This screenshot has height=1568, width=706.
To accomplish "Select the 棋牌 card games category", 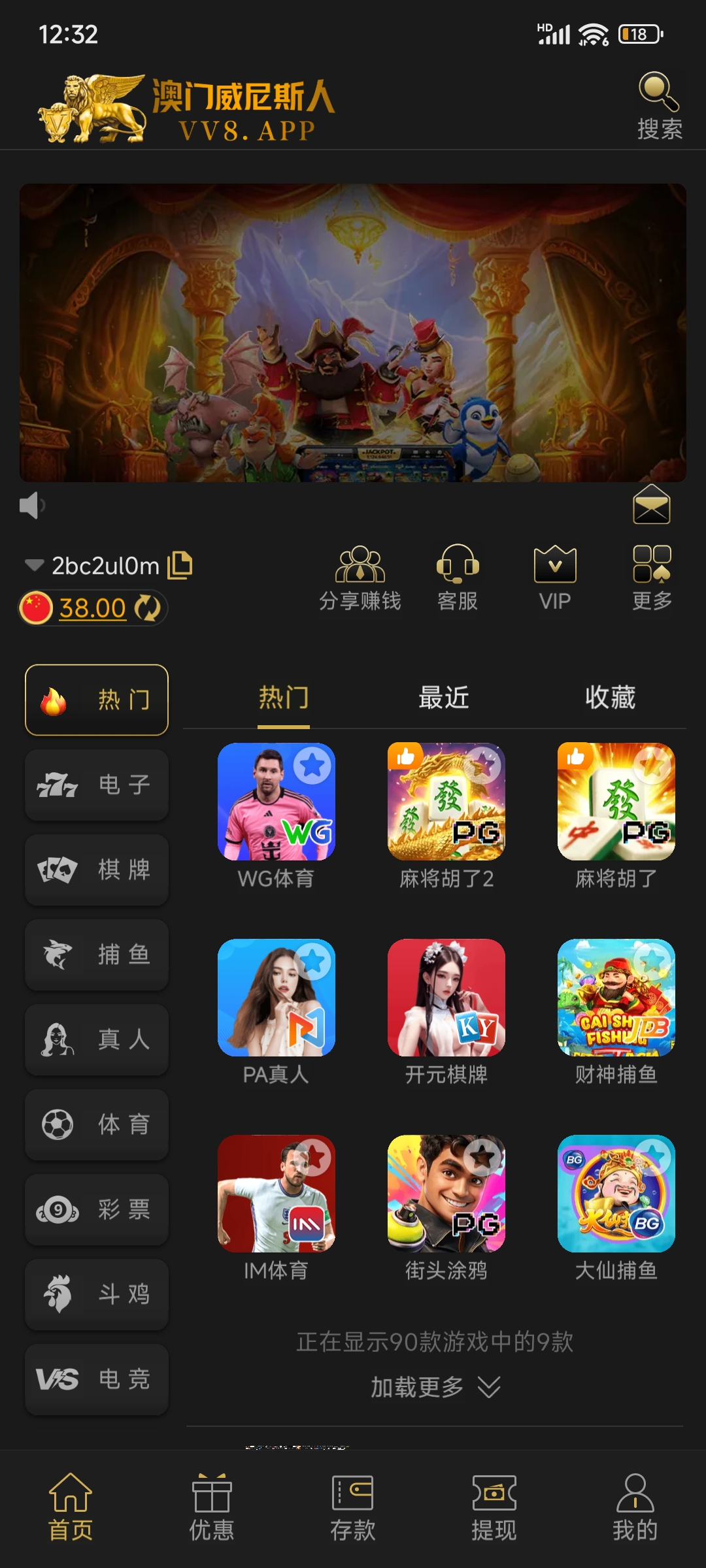I will coord(97,870).
